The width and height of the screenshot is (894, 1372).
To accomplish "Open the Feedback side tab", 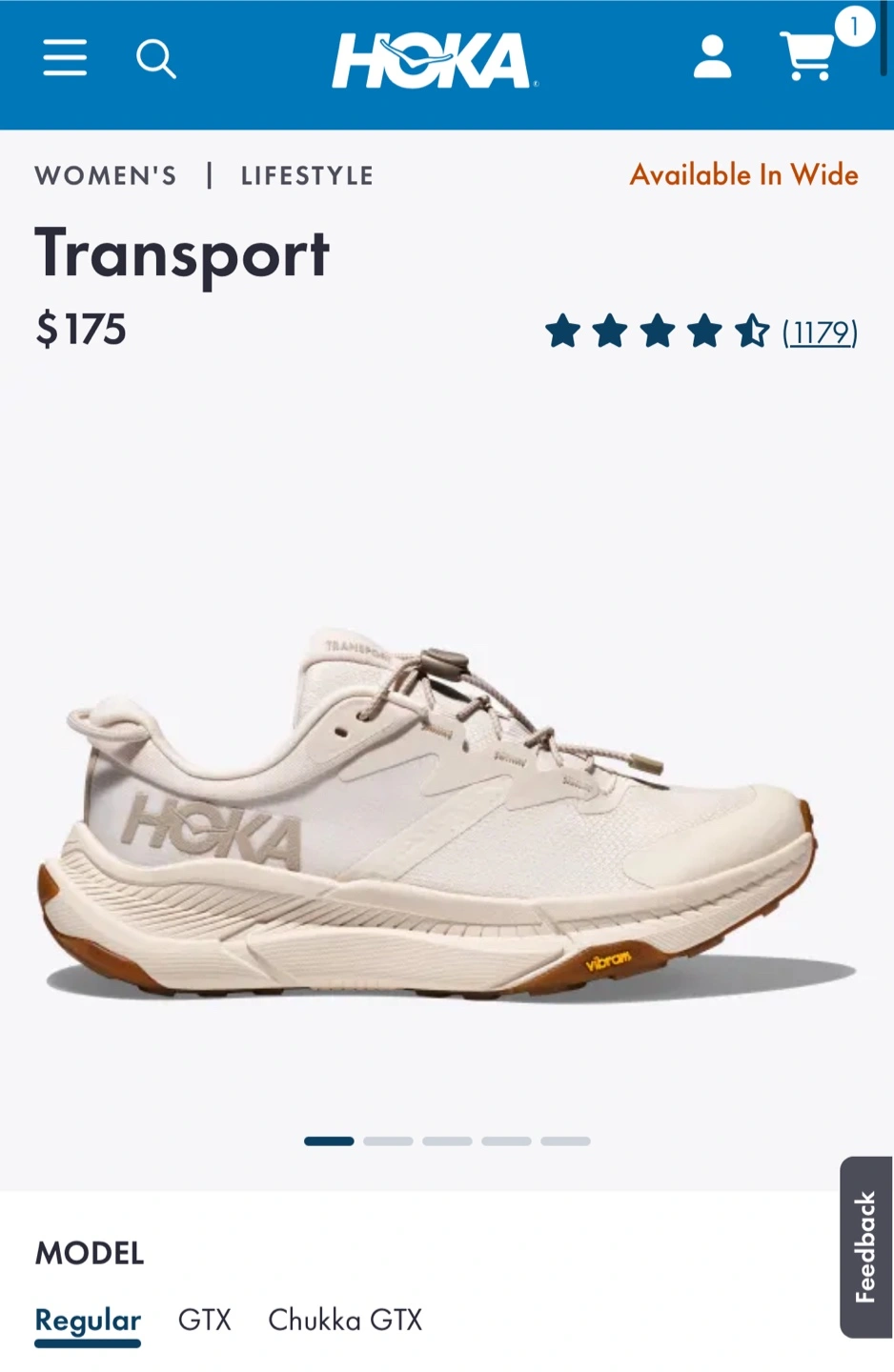I will (865, 1246).
